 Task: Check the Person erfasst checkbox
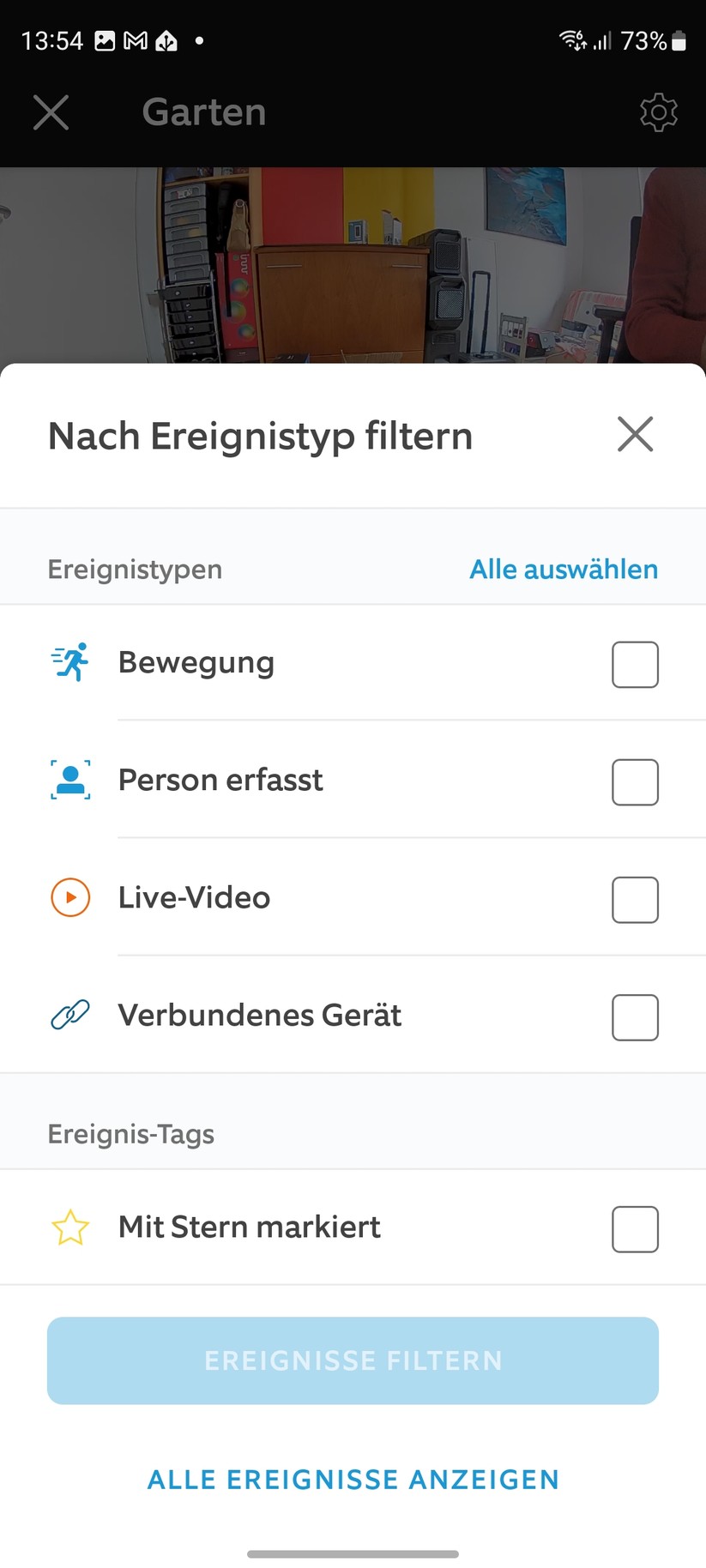[x=635, y=782]
